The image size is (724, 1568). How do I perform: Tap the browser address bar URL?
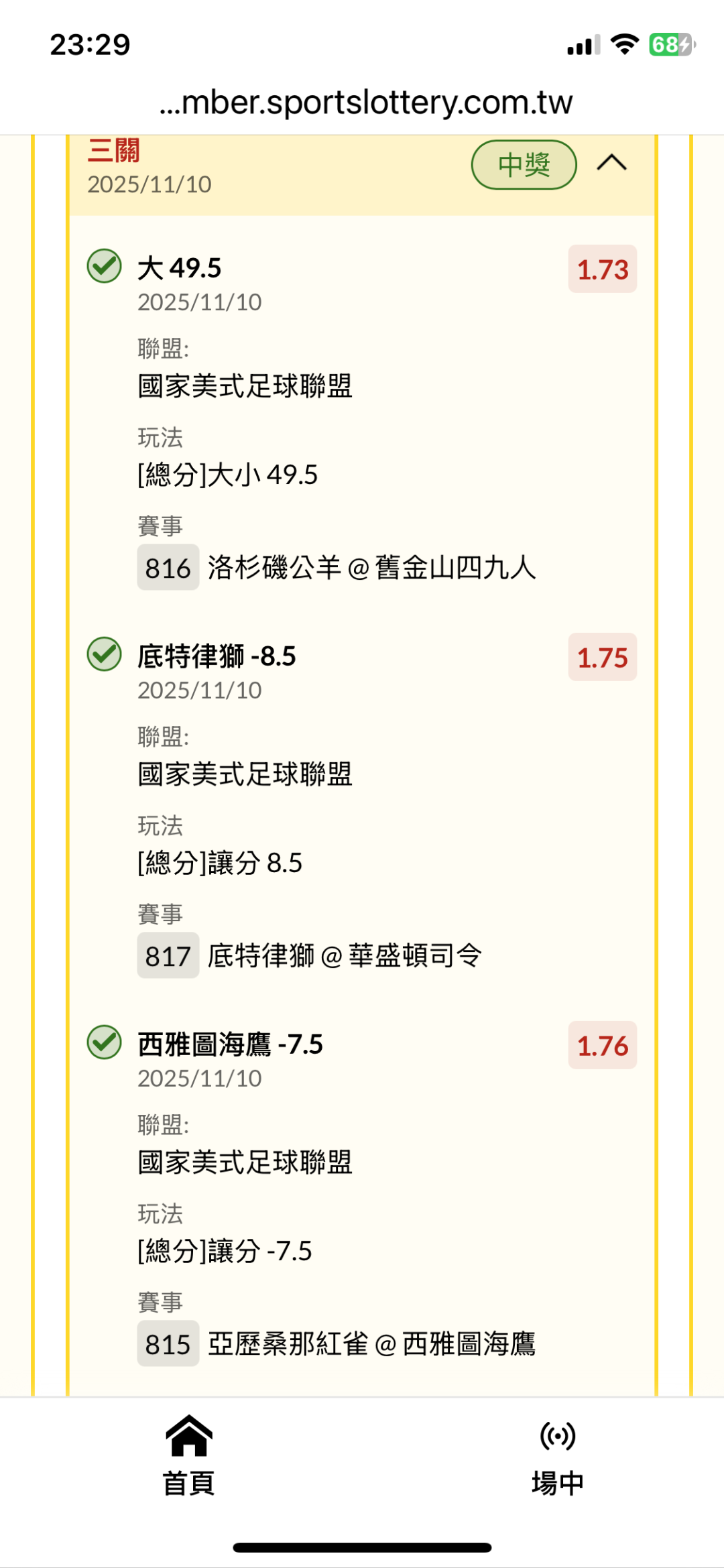(x=366, y=103)
